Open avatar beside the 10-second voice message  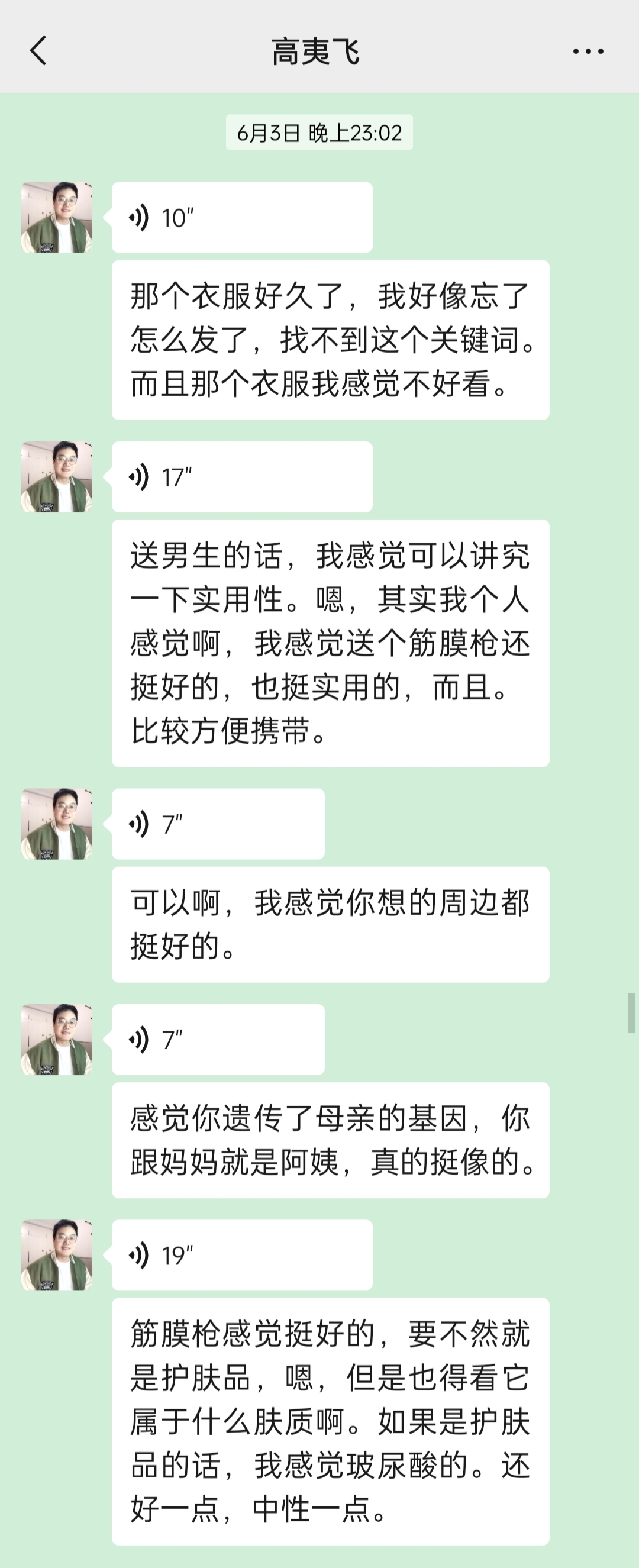(x=57, y=217)
